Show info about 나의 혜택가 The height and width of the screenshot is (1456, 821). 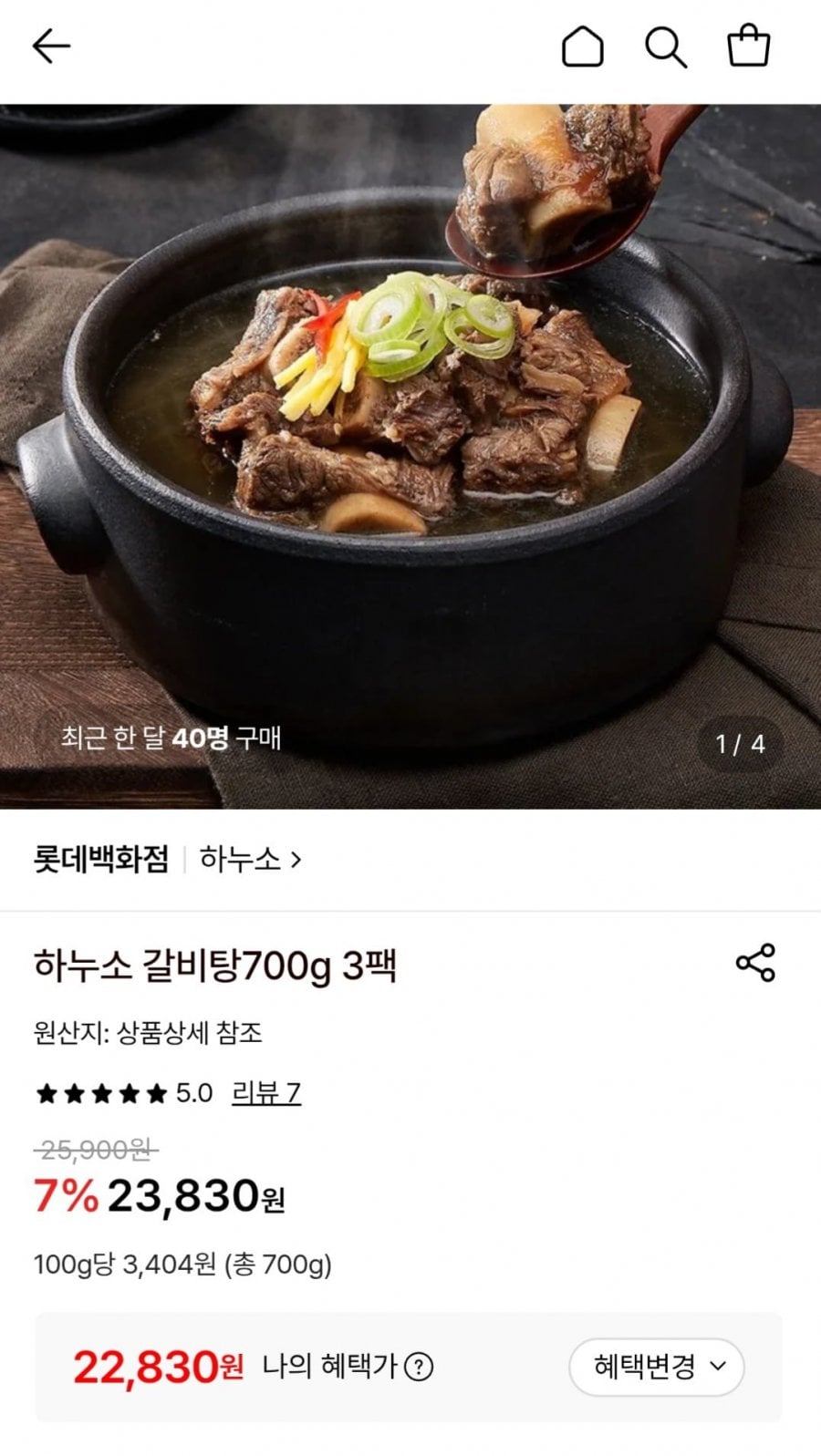(419, 1367)
